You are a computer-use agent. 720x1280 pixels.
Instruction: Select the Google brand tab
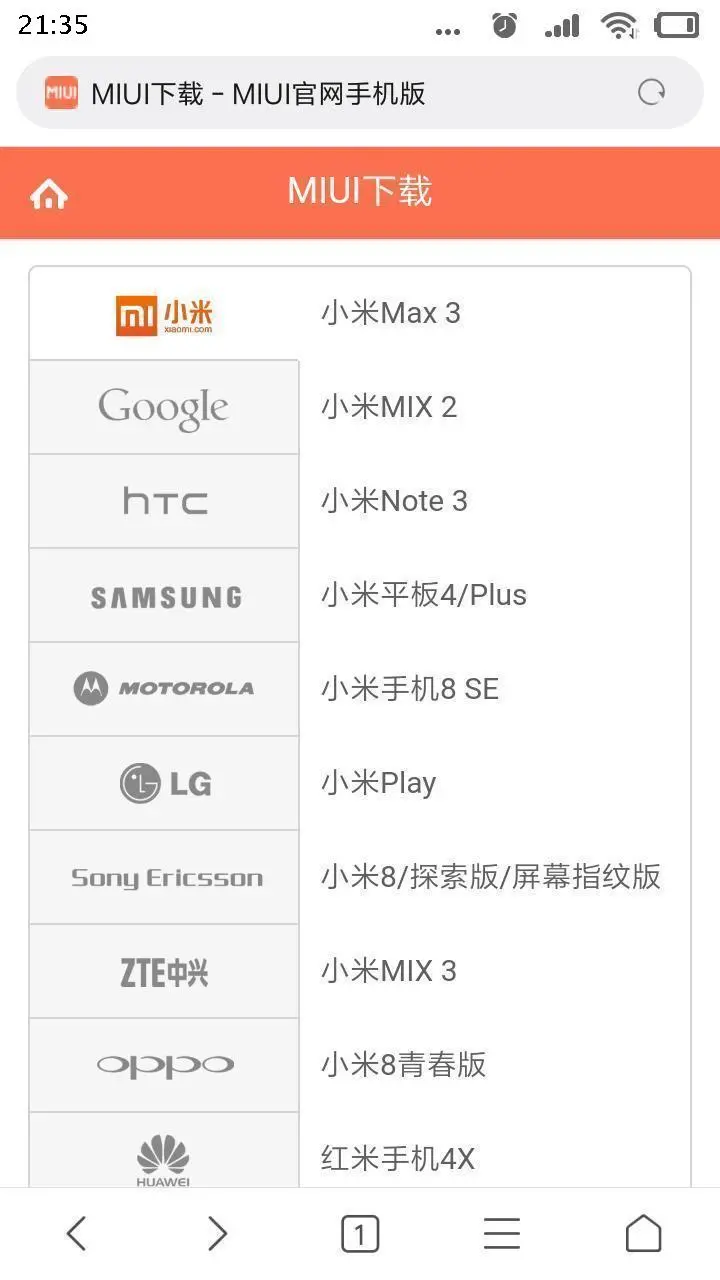(x=164, y=408)
